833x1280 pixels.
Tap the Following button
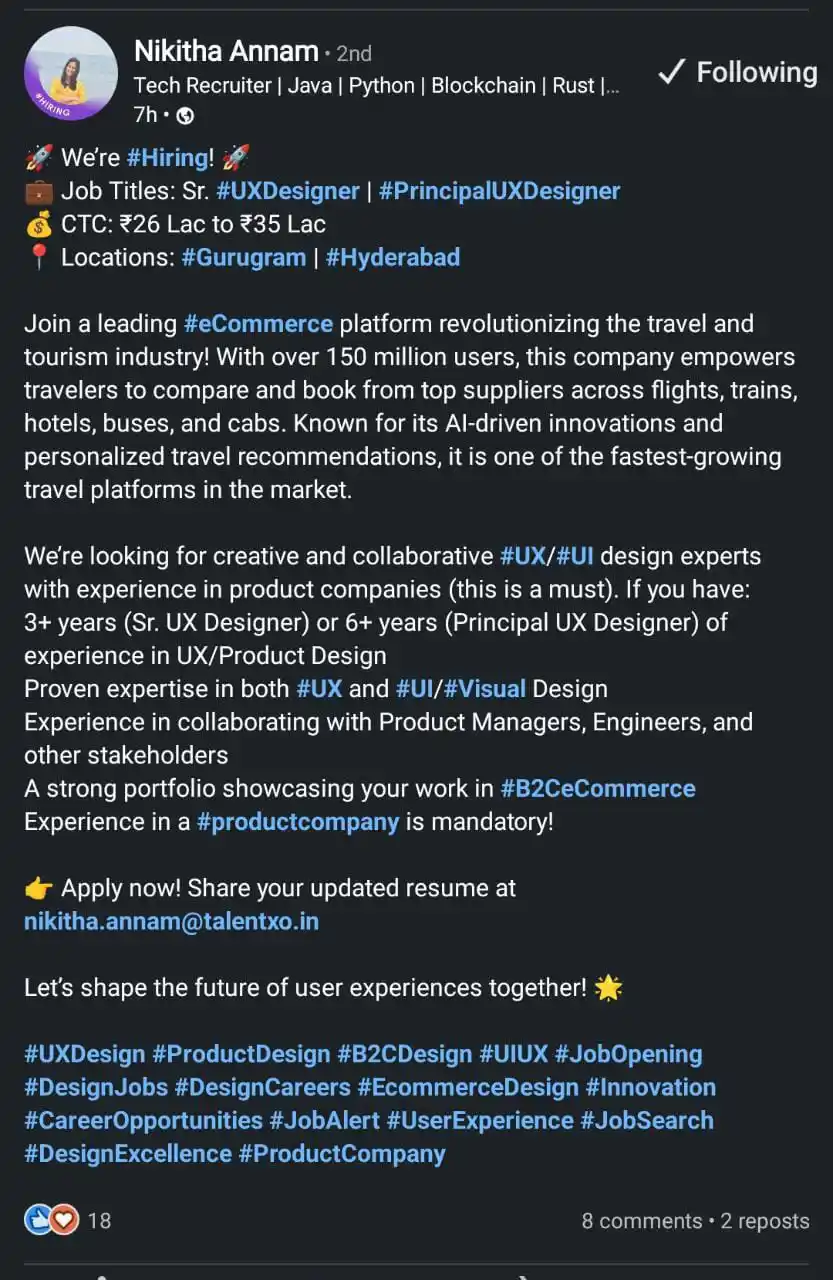(738, 72)
